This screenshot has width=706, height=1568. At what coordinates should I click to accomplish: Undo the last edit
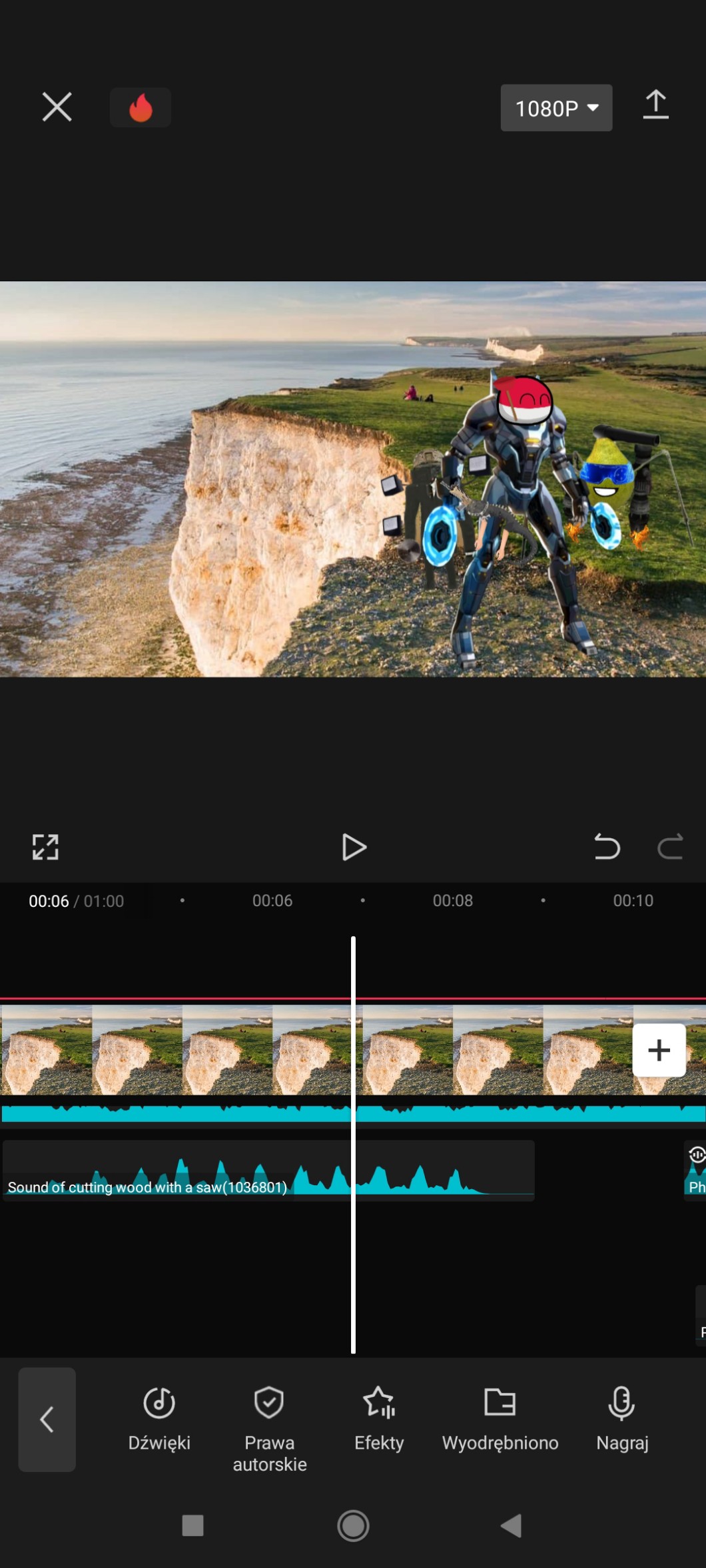[606, 847]
